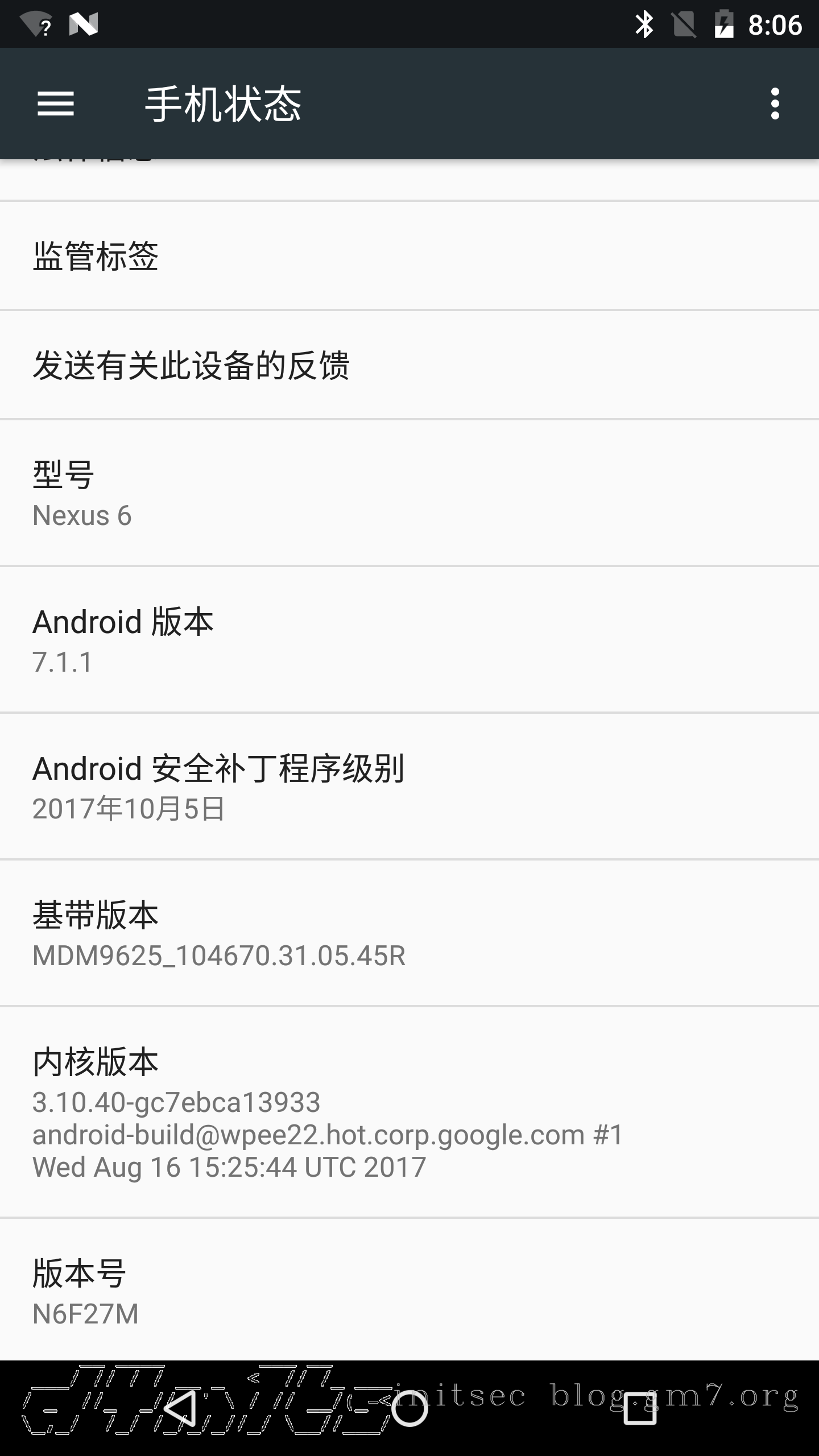Image resolution: width=819 pixels, height=1456 pixels.
Task: Open the hamburger navigation drawer
Action: (x=56, y=104)
